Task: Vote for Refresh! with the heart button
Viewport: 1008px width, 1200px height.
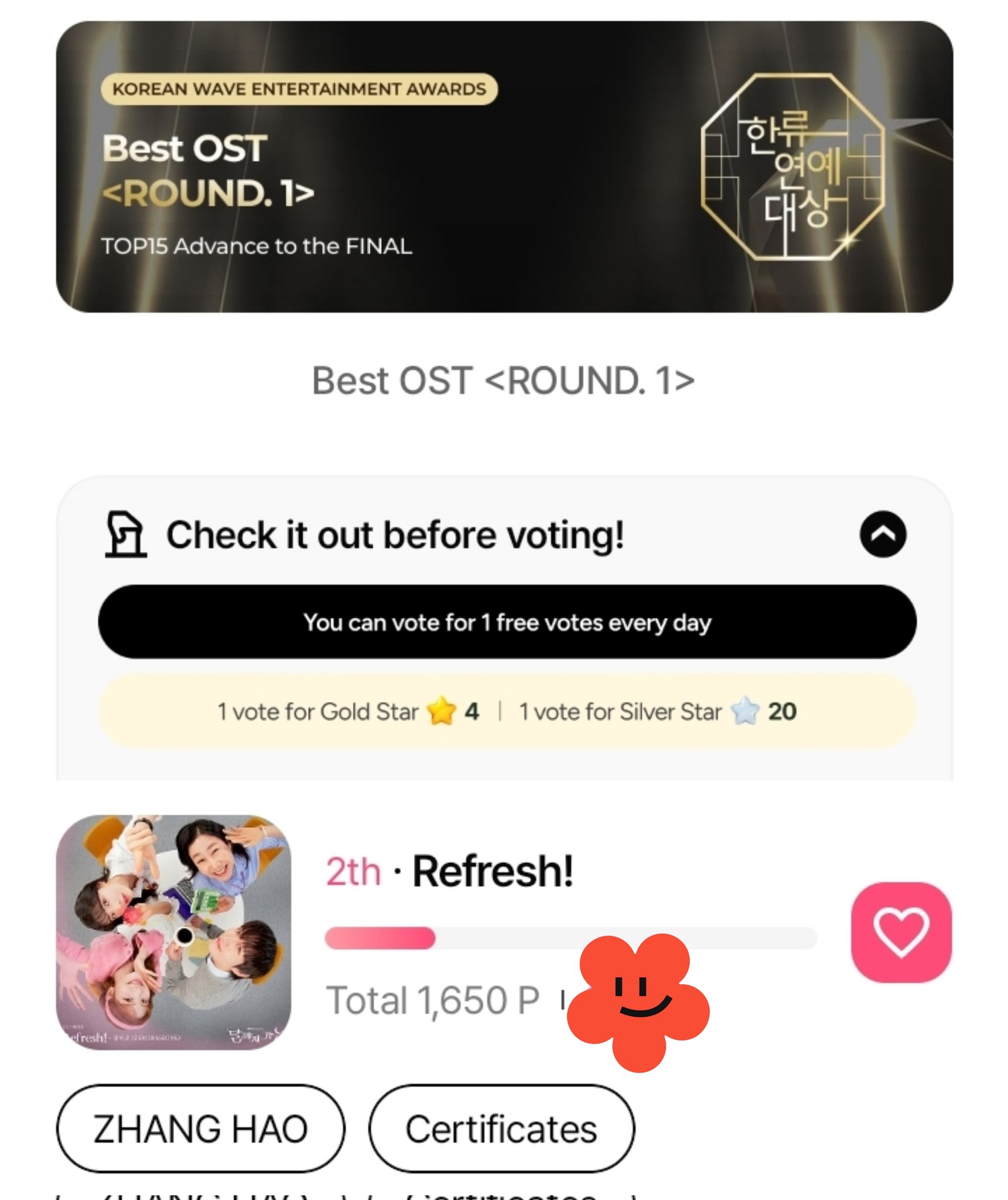Action: 900,931
